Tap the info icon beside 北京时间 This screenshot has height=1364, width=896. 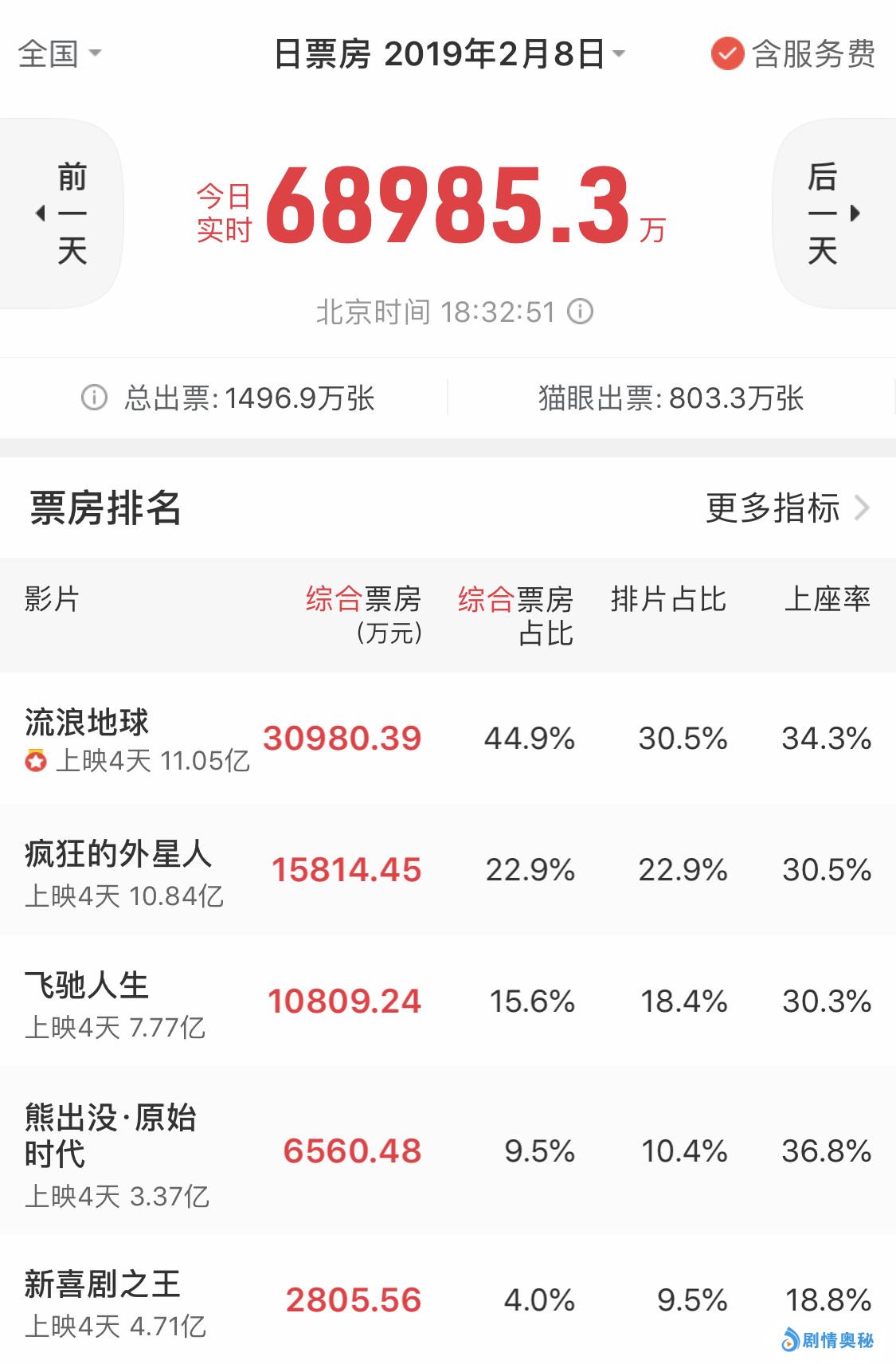coord(581,311)
